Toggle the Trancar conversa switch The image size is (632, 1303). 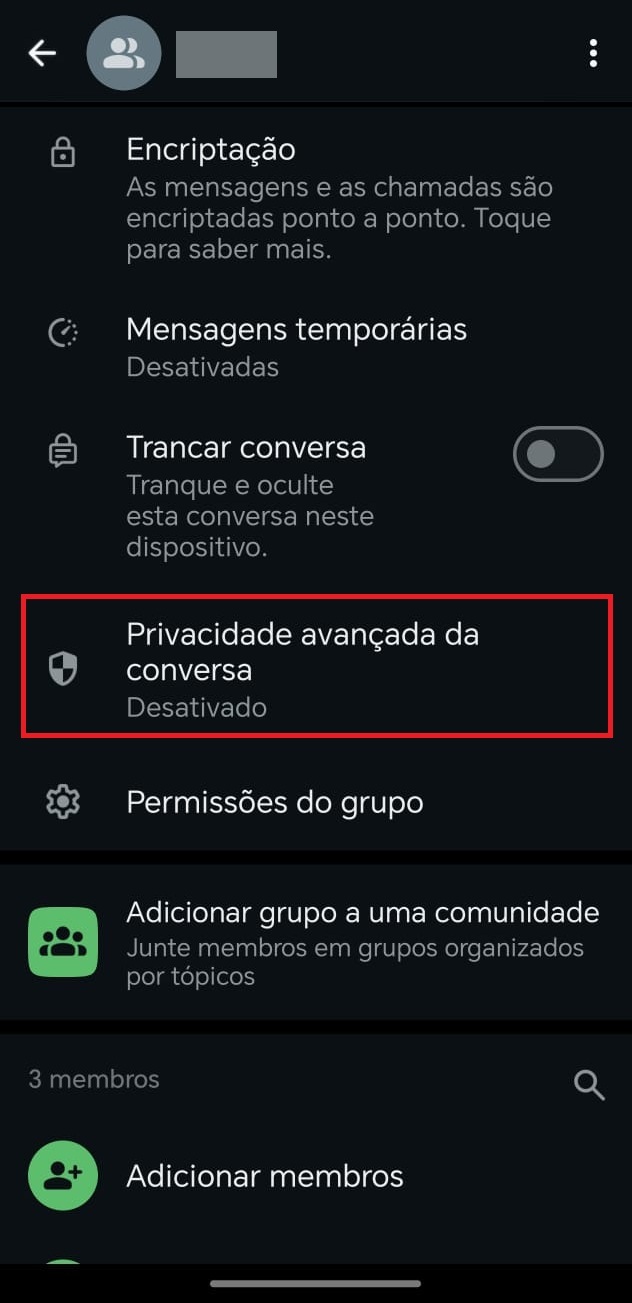(x=558, y=454)
